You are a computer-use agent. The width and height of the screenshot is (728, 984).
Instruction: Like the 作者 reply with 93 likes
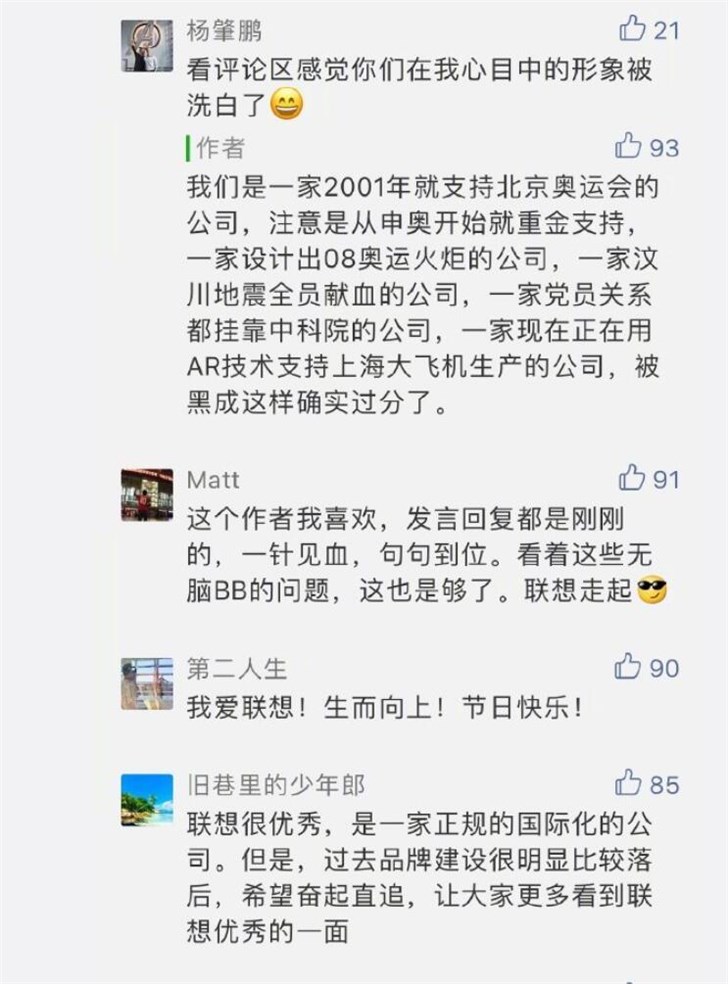pos(629,147)
